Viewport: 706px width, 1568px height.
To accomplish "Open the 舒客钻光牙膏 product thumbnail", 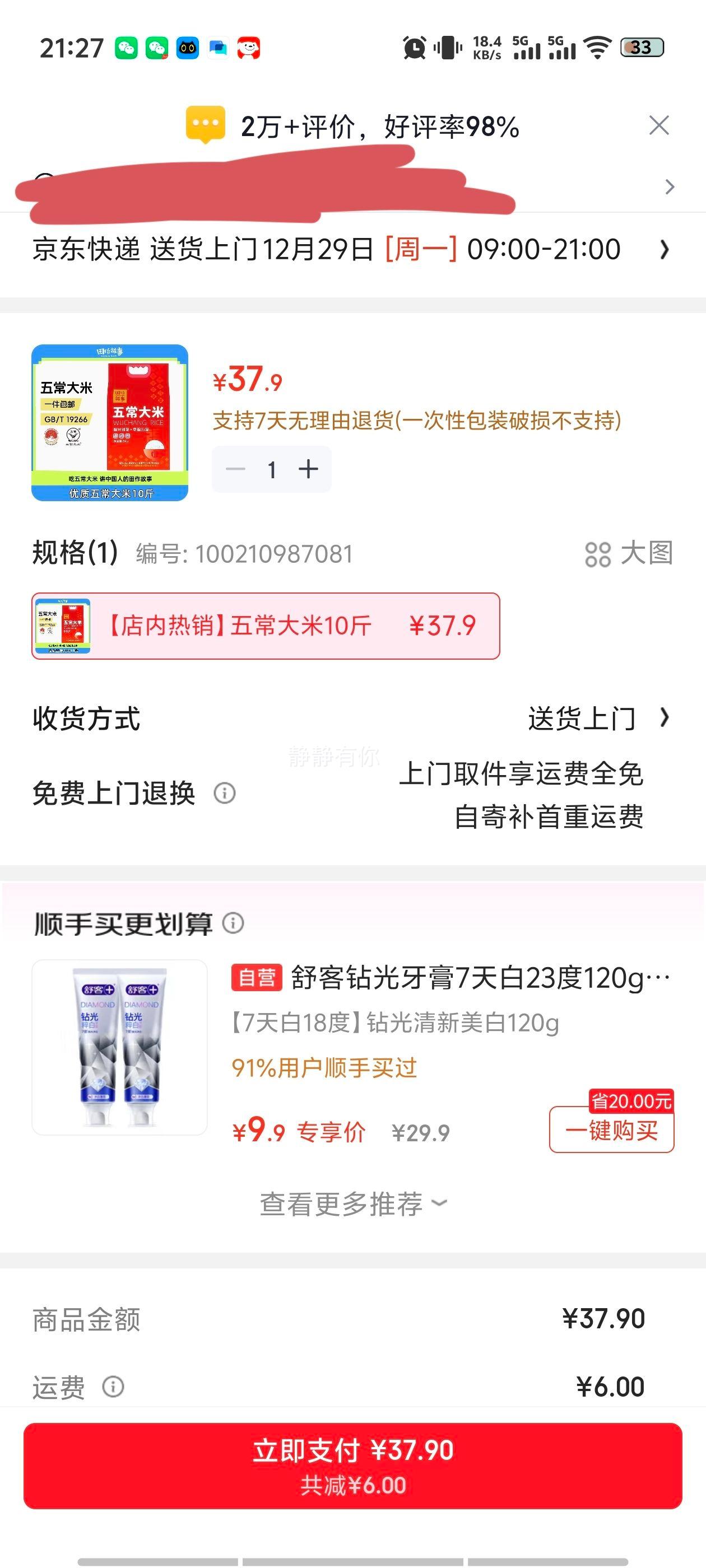I will point(119,1059).
